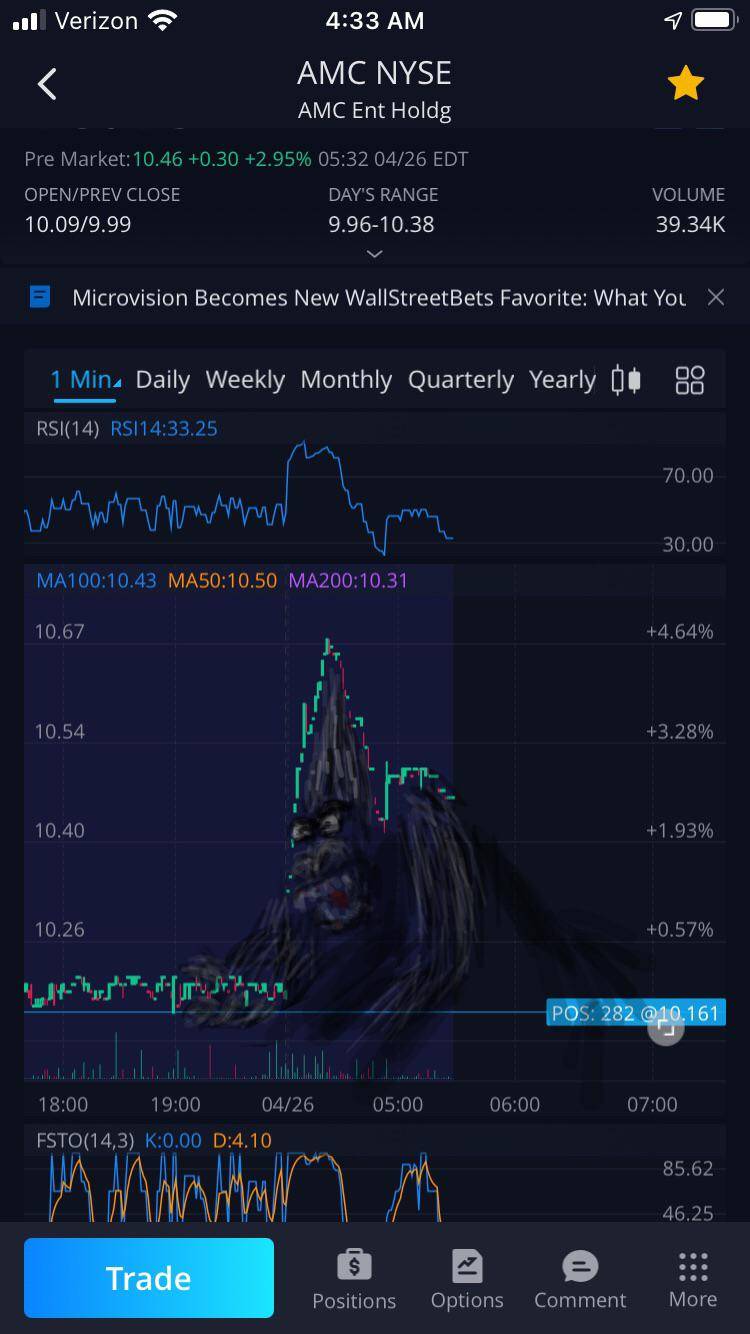Image resolution: width=750 pixels, height=1334 pixels.
Task: Show the Quarterly chart
Action: coord(460,380)
